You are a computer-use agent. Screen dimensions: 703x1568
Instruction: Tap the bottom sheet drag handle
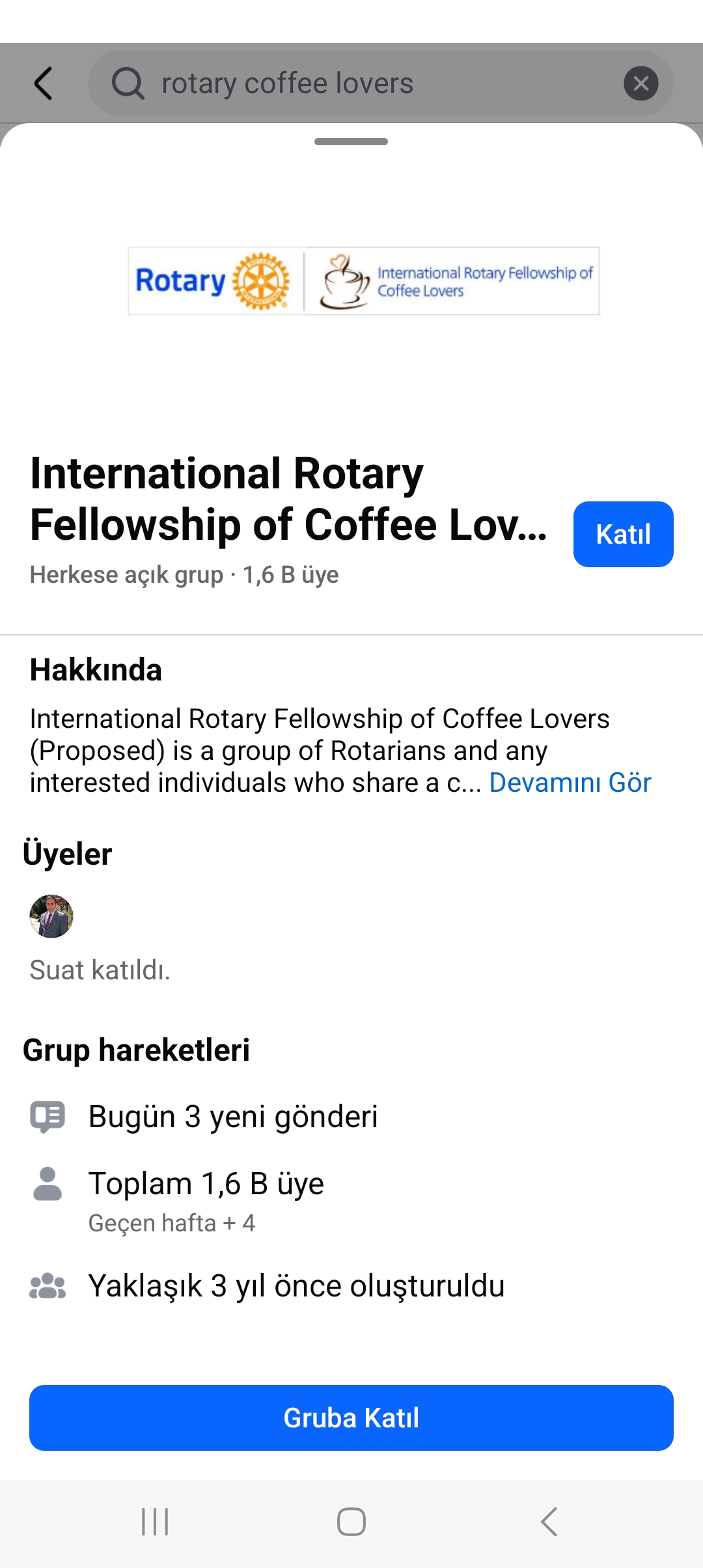(x=351, y=141)
